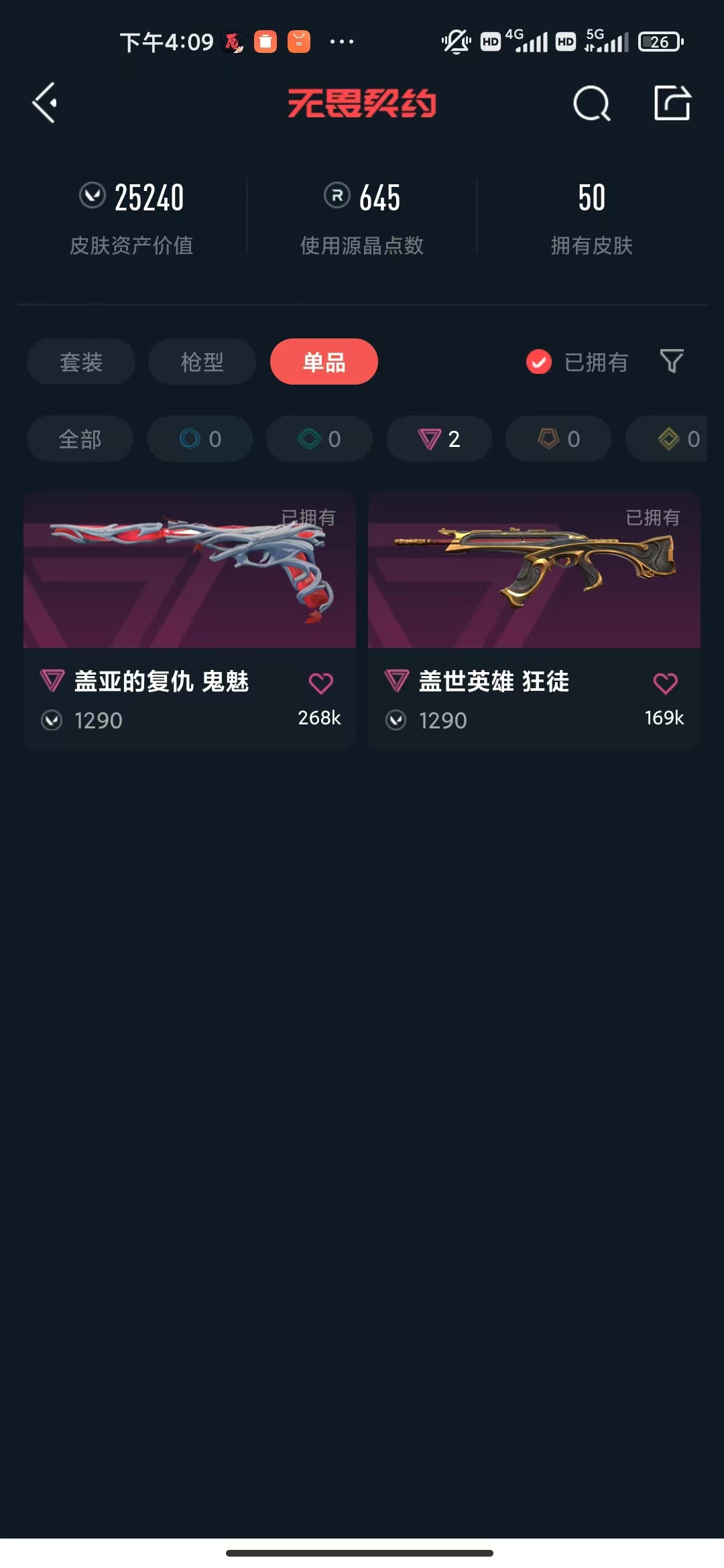The width and height of the screenshot is (724, 1568).
Task: Filter by the green diamond rarity chip
Action: [x=319, y=439]
